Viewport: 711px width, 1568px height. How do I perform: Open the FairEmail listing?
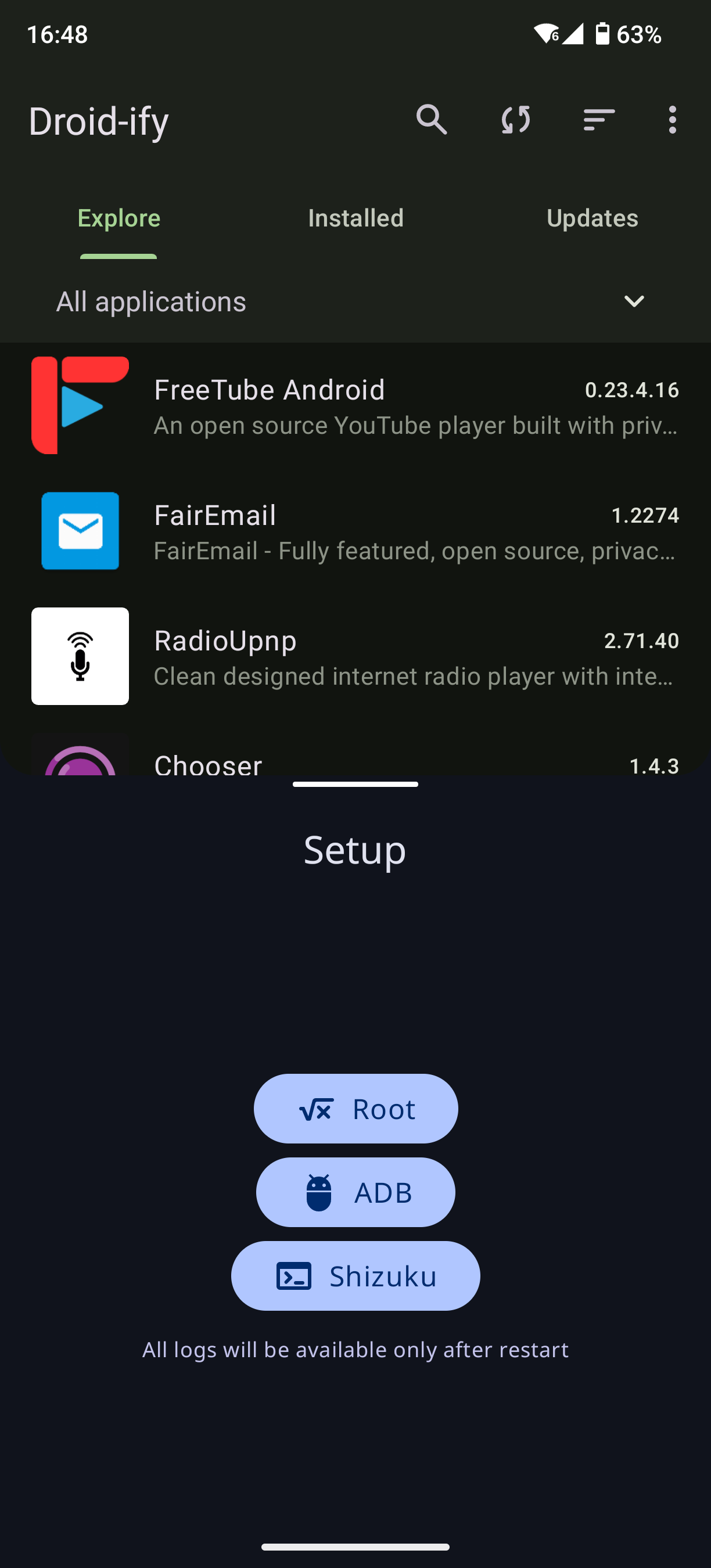pos(355,531)
